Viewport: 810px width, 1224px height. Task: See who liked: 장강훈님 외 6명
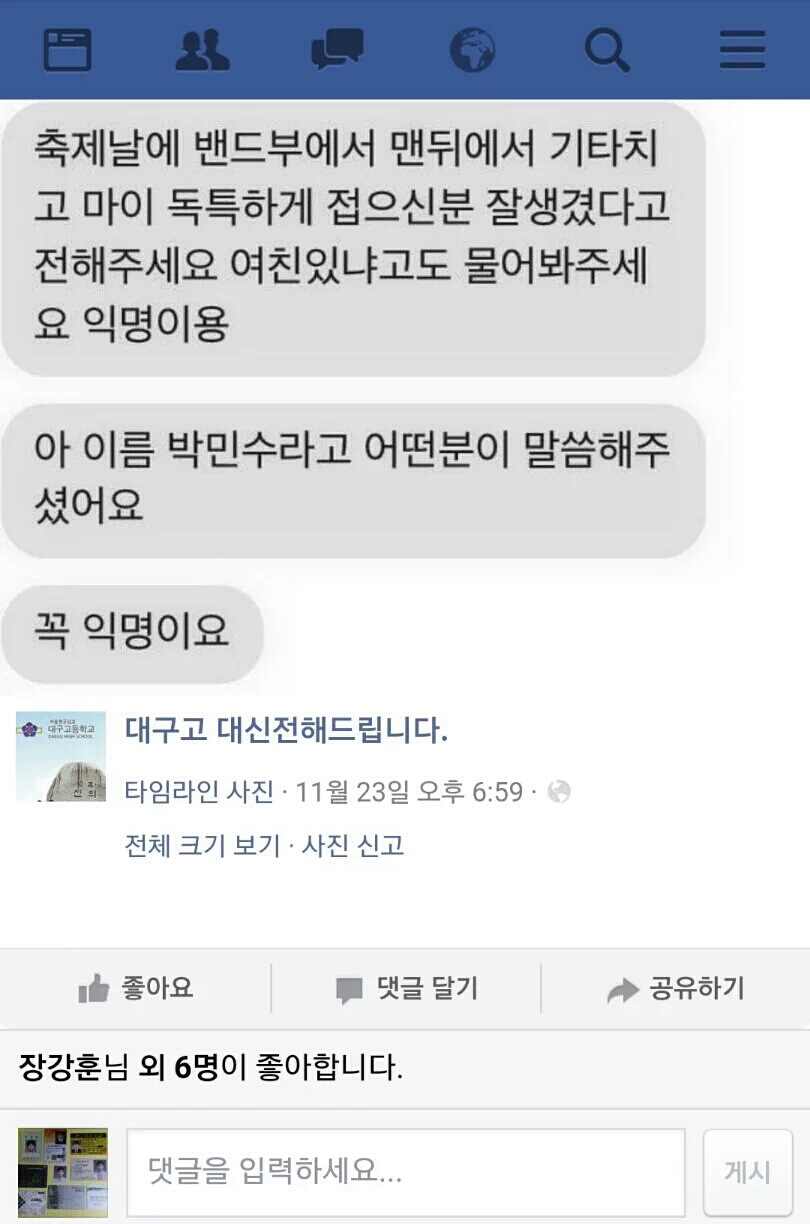click(210, 1067)
